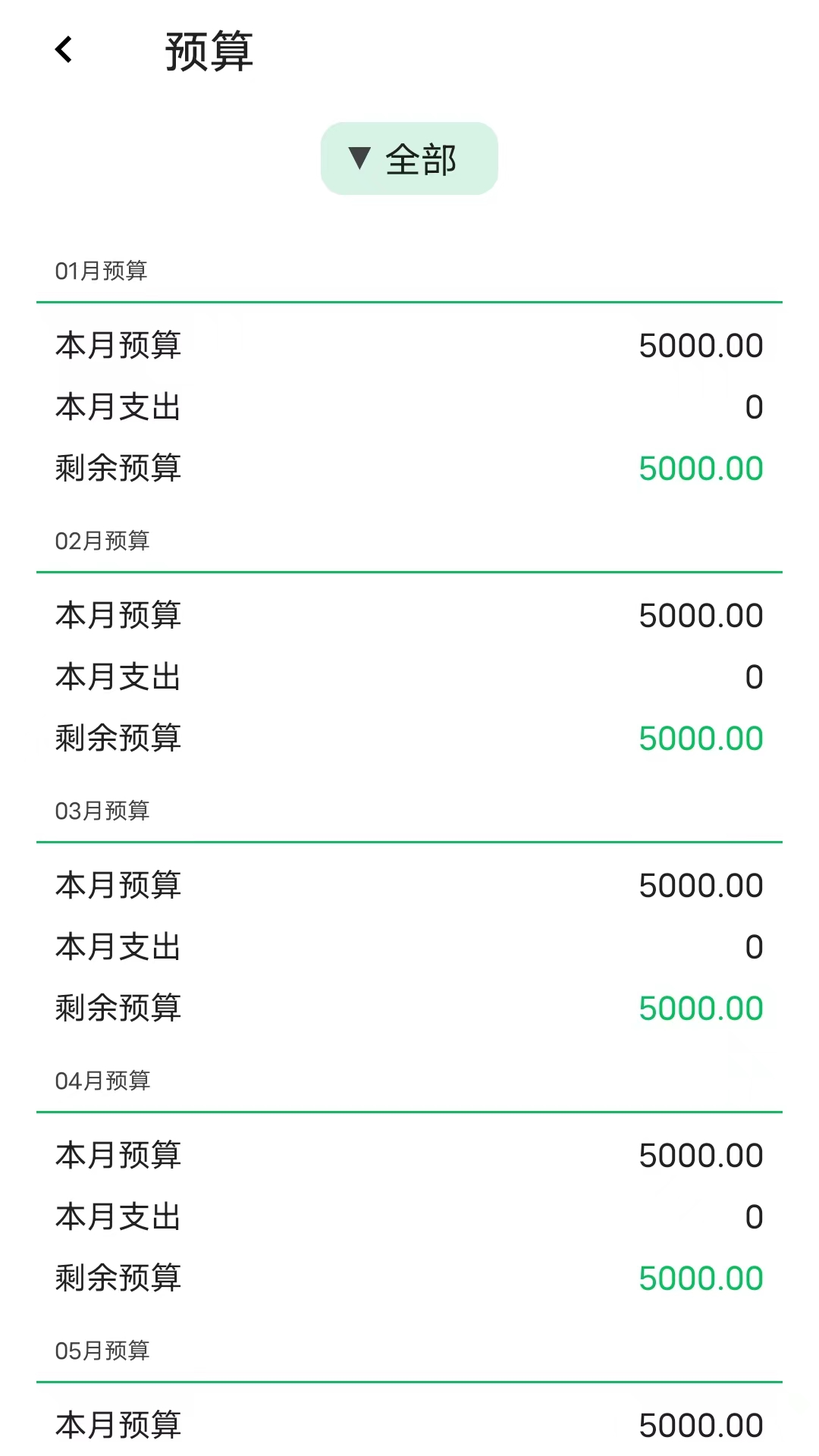Image resolution: width=819 pixels, height=1456 pixels.
Task: Select the zero expense value for March
Action: [x=754, y=946]
